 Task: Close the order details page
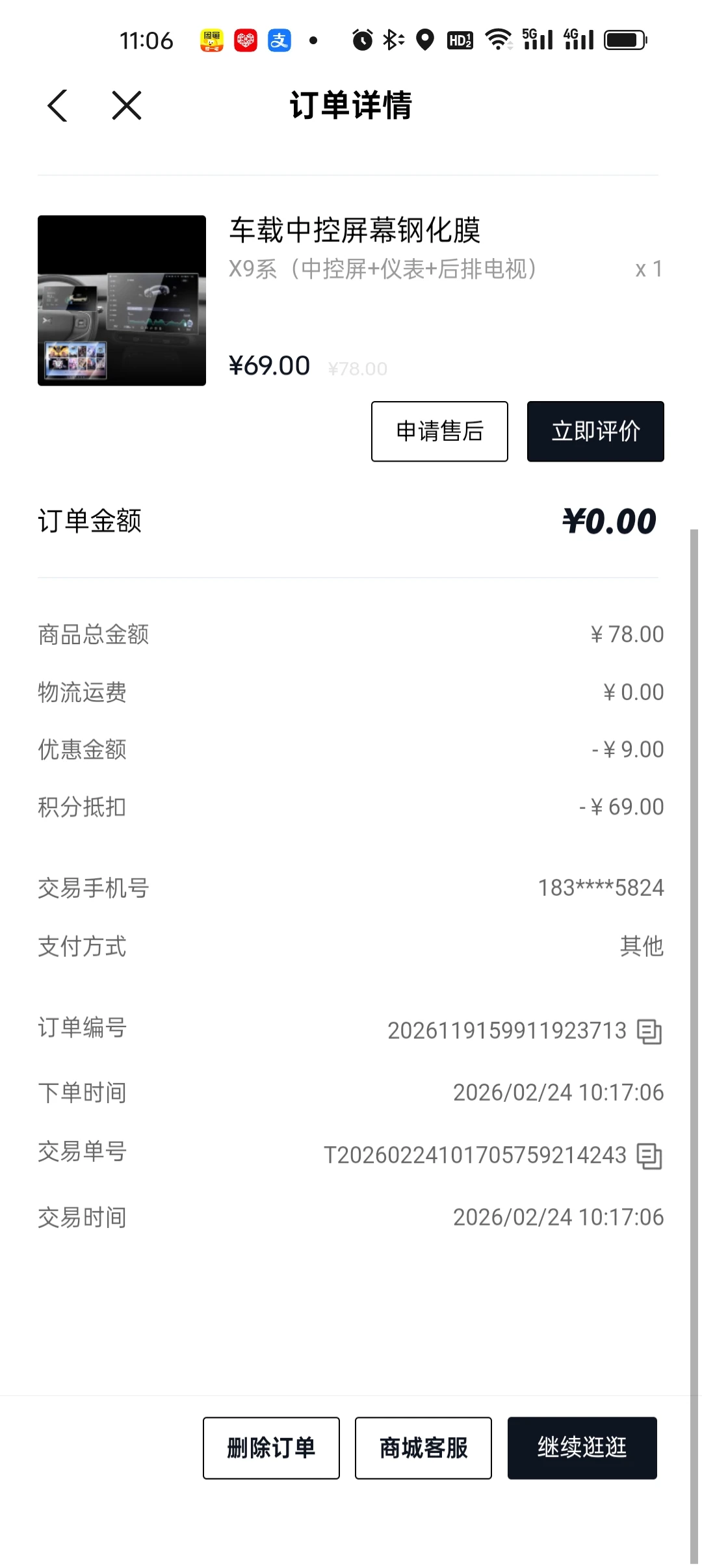(x=126, y=105)
